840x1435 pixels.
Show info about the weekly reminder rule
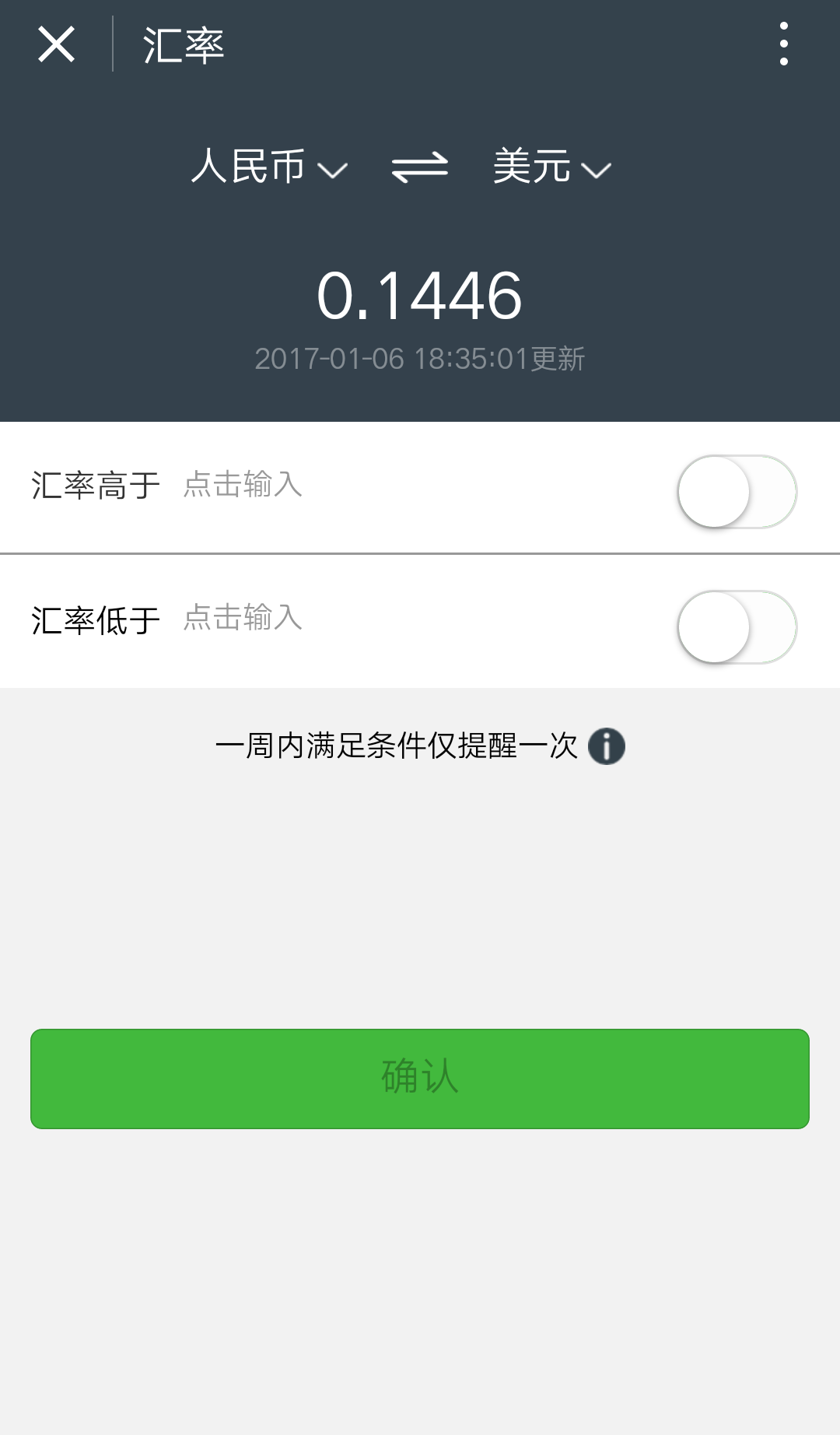click(607, 746)
